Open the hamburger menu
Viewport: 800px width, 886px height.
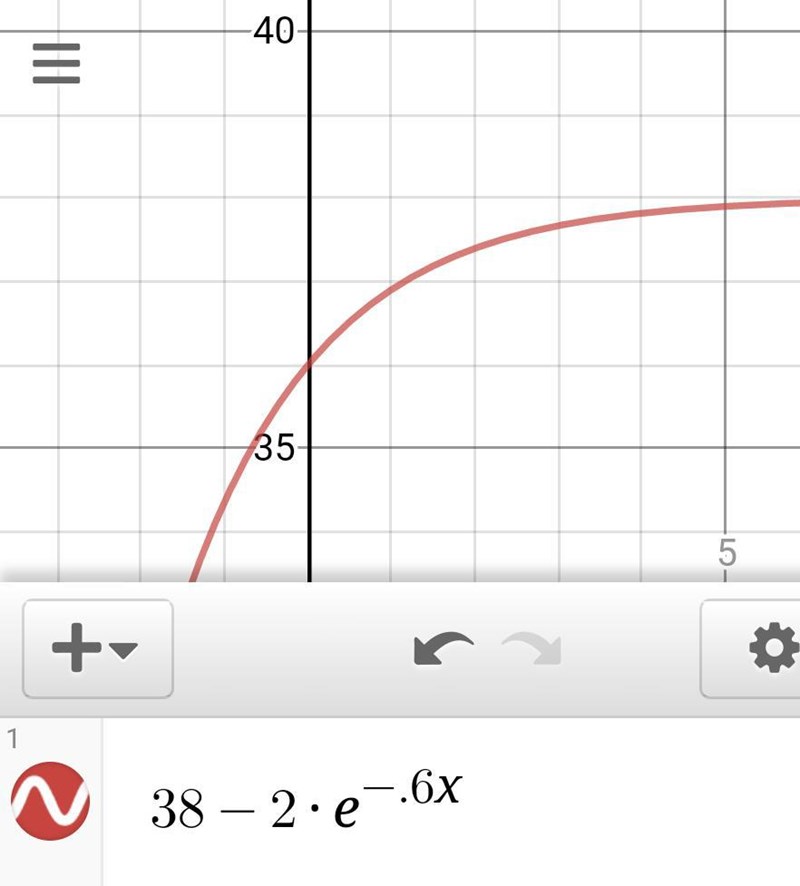tap(56, 66)
